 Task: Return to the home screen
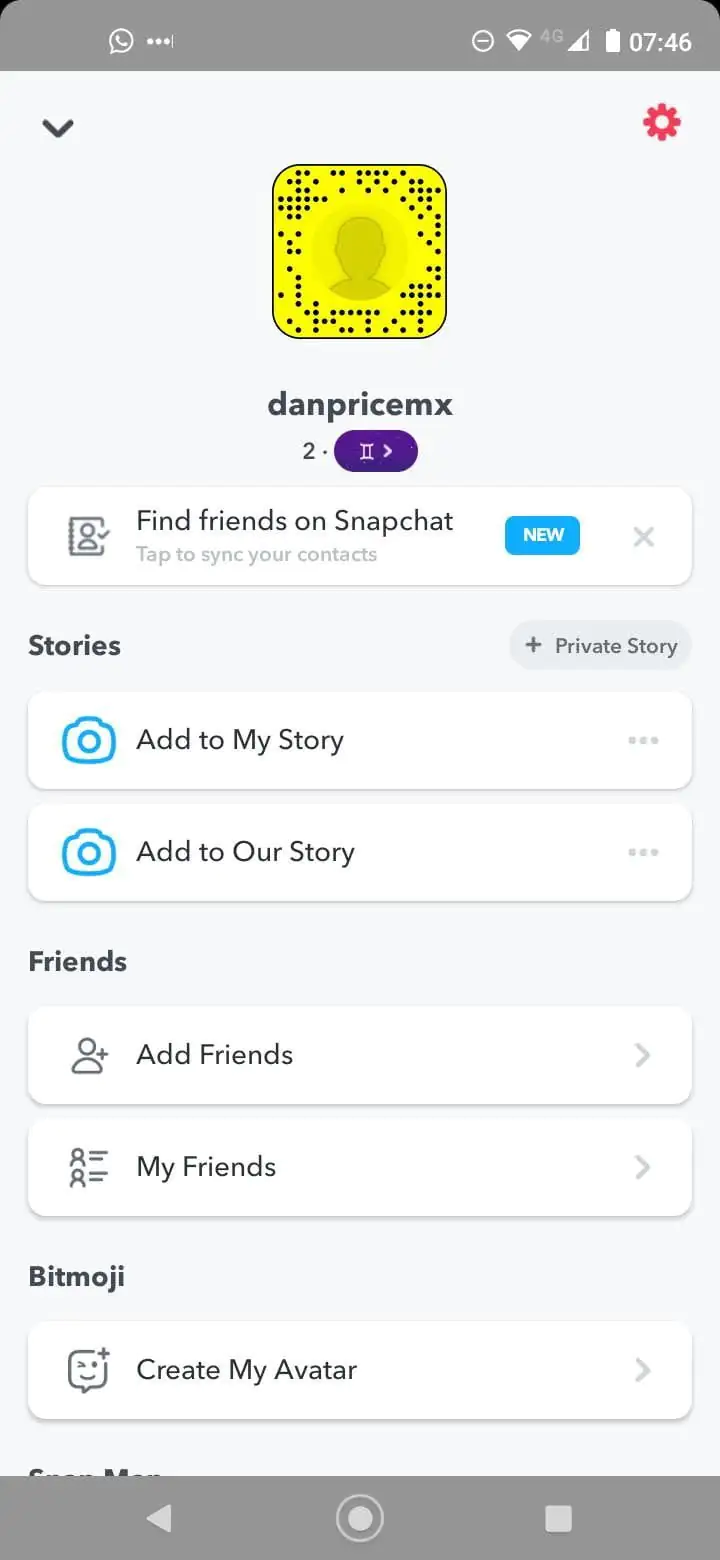[360, 1519]
